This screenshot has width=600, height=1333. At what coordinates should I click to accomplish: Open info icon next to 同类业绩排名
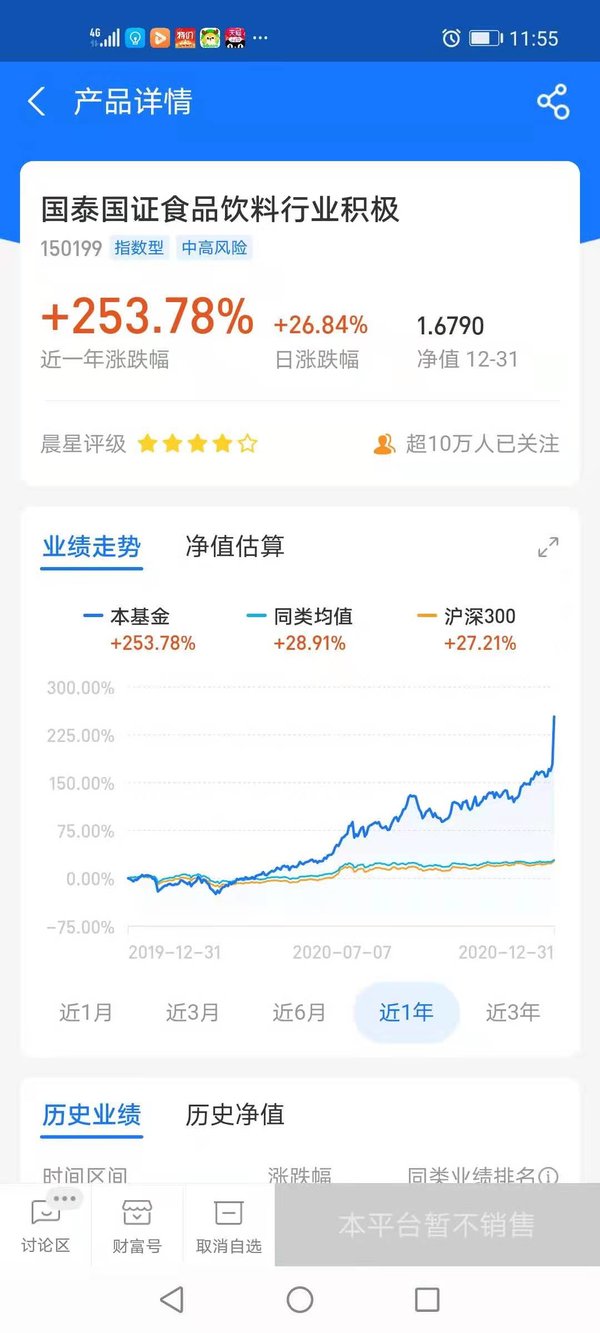[549, 1177]
